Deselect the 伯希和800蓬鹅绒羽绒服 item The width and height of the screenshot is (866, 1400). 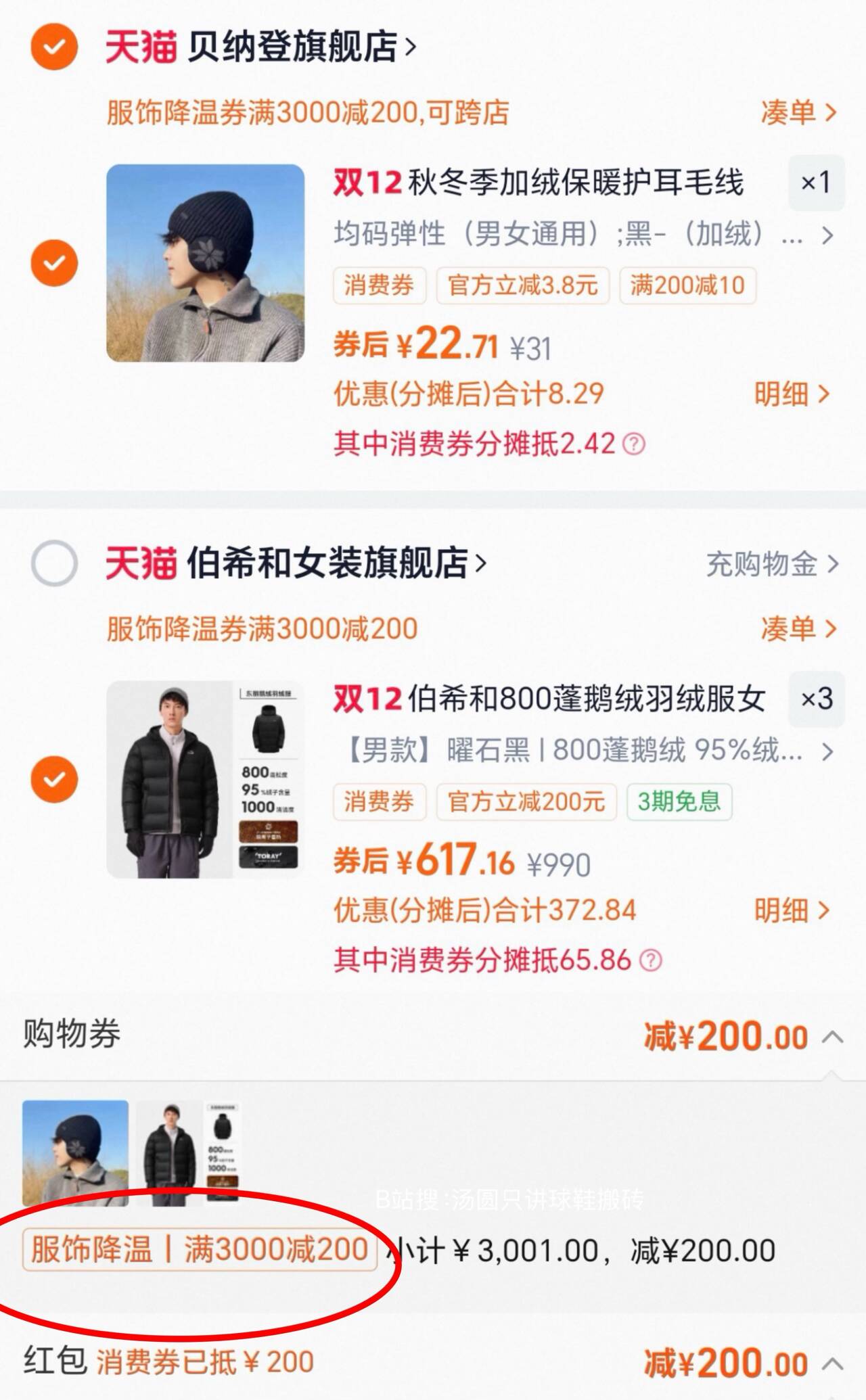pos(54,779)
